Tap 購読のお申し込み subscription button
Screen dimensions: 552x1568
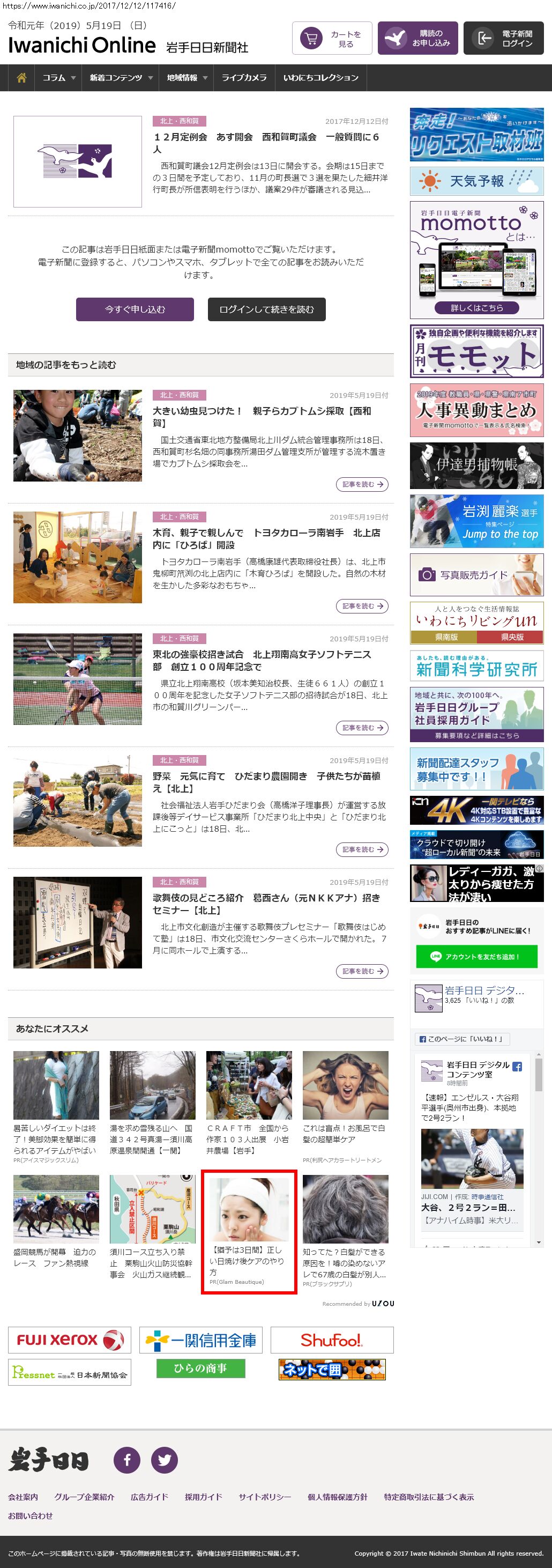pyautogui.click(x=418, y=39)
